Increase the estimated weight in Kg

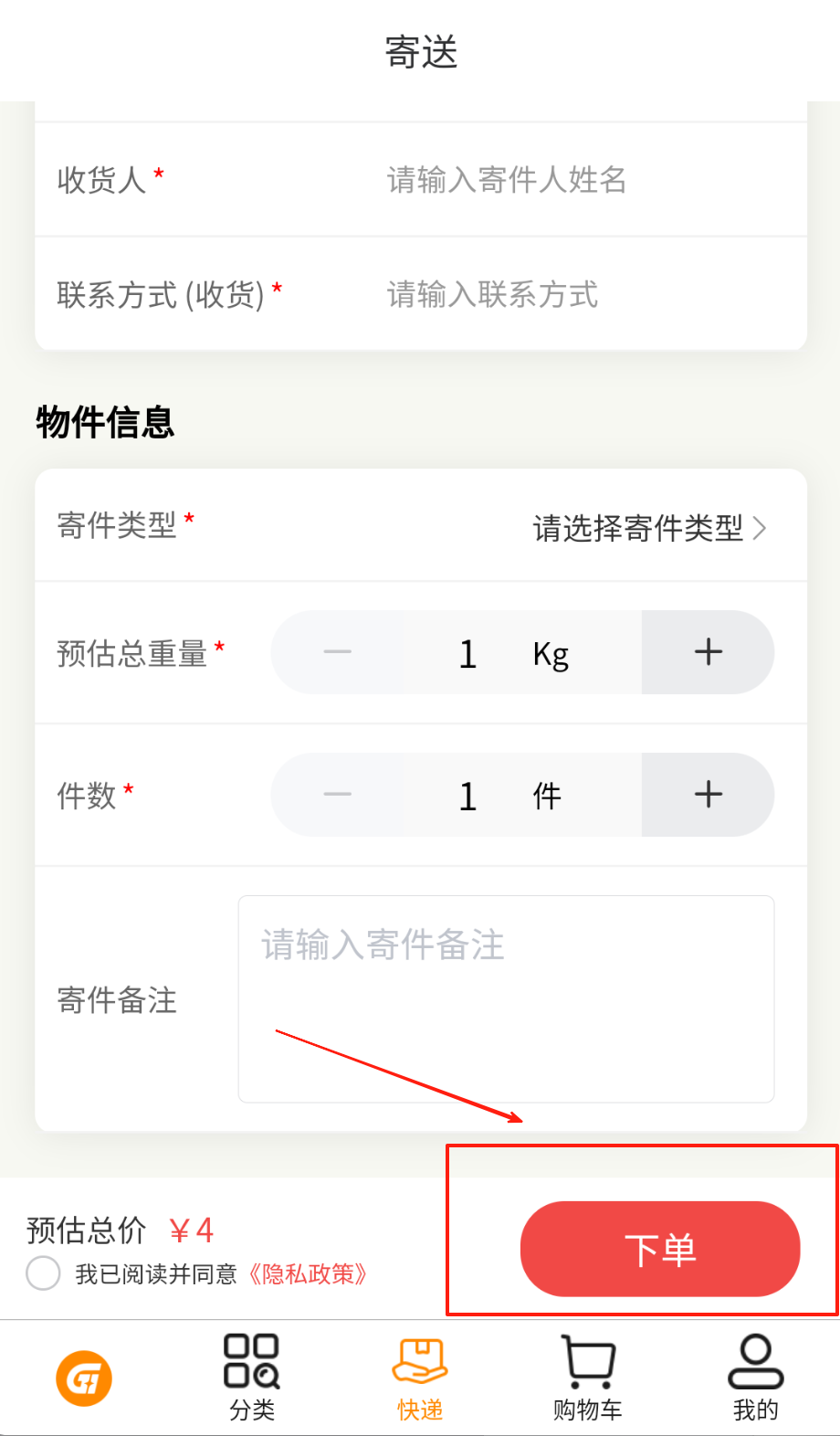tap(708, 652)
